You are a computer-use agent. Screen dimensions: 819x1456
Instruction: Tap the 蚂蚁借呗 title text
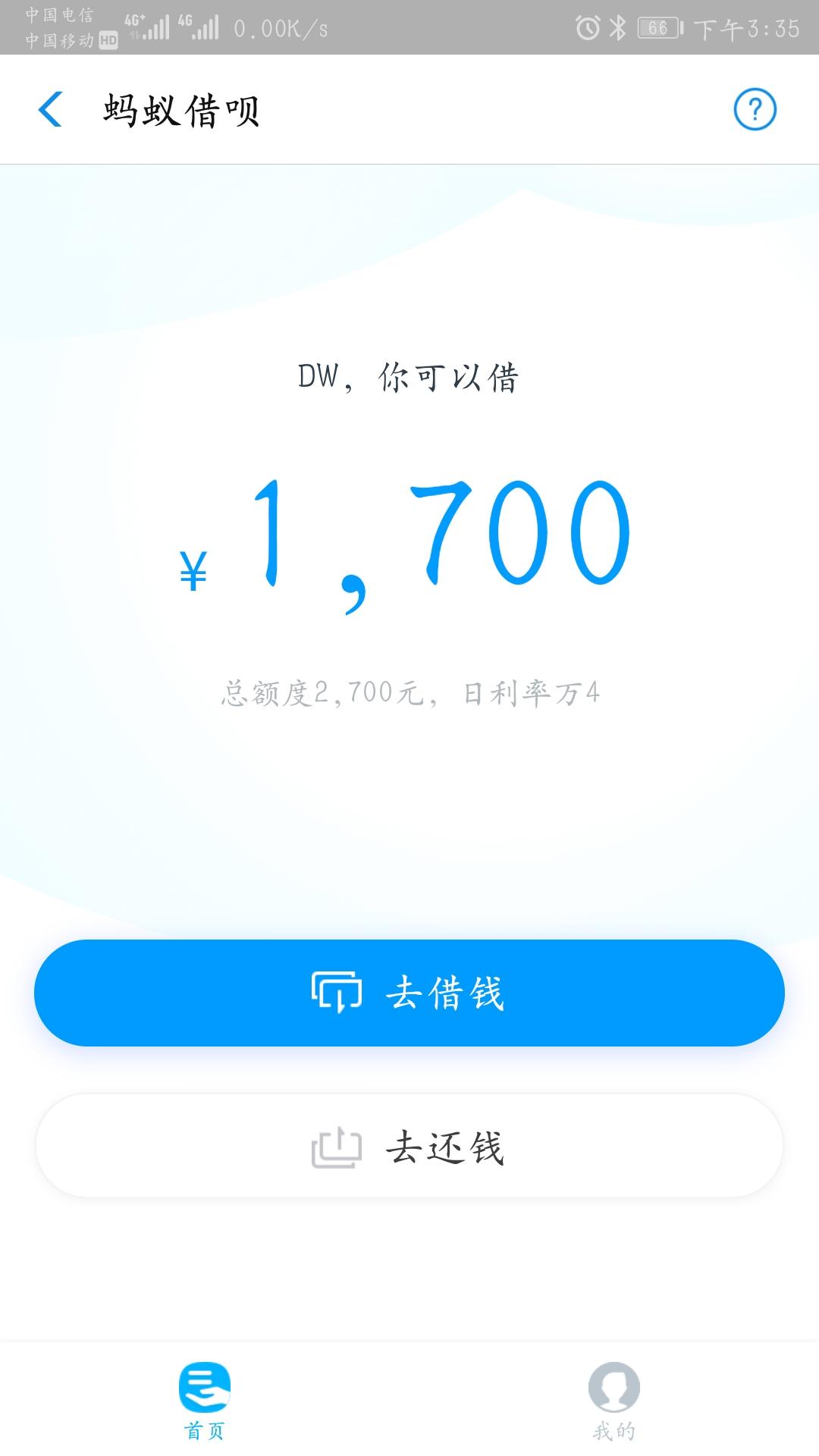pyautogui.click(x=180, y=108)
